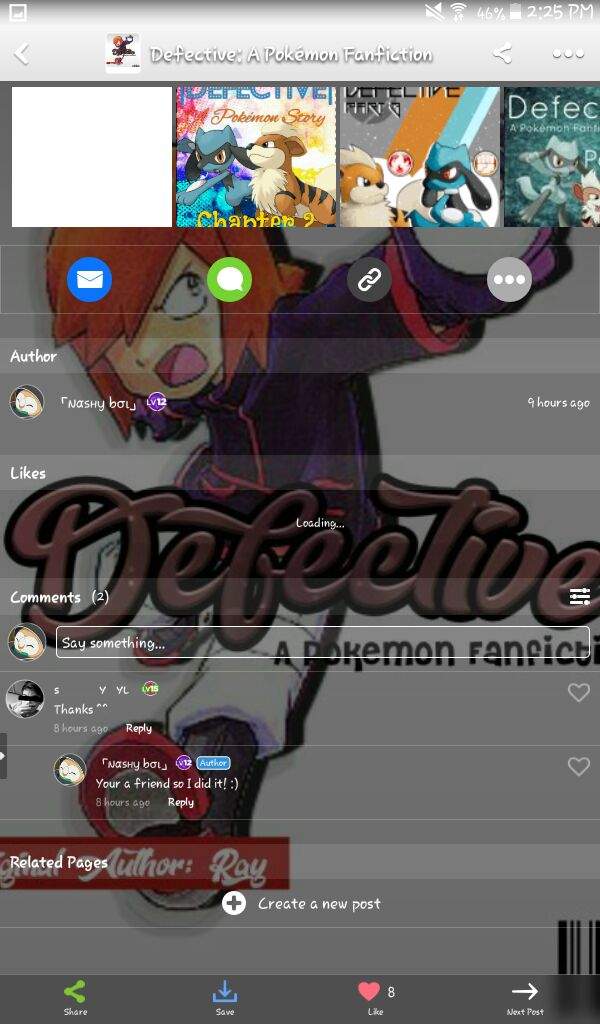Open the Chapter 2 cover thumbnail
This screenshot has height=1024, width=600.
256,157
